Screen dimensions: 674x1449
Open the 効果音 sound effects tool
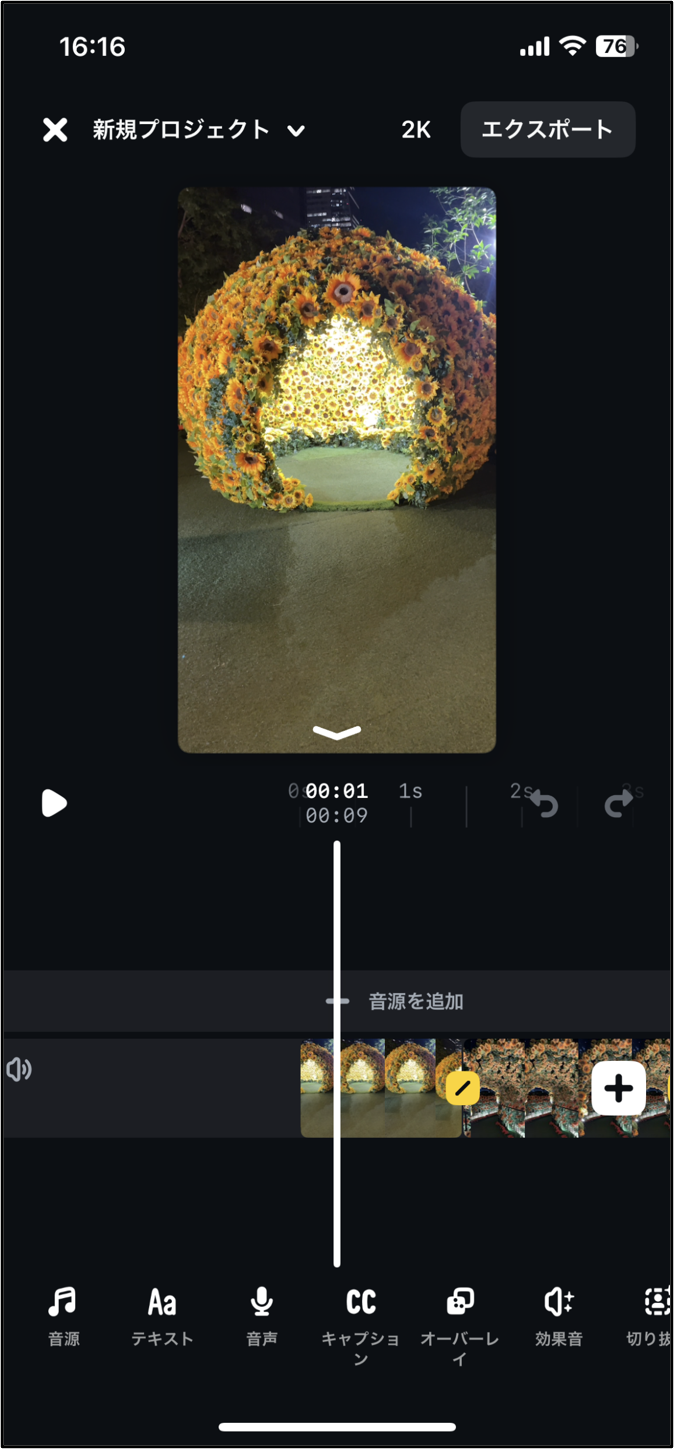click(x=558, y=1315)
